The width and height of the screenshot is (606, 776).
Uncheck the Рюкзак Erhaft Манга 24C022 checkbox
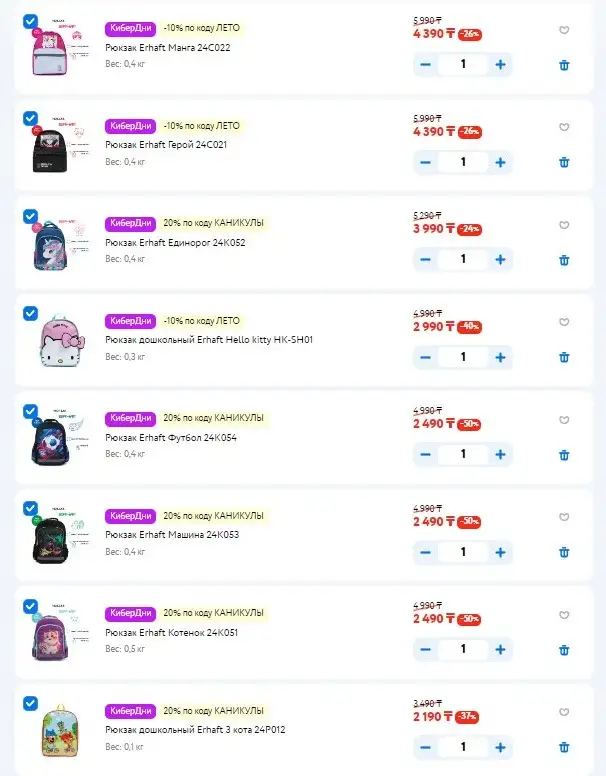[30, 21]
